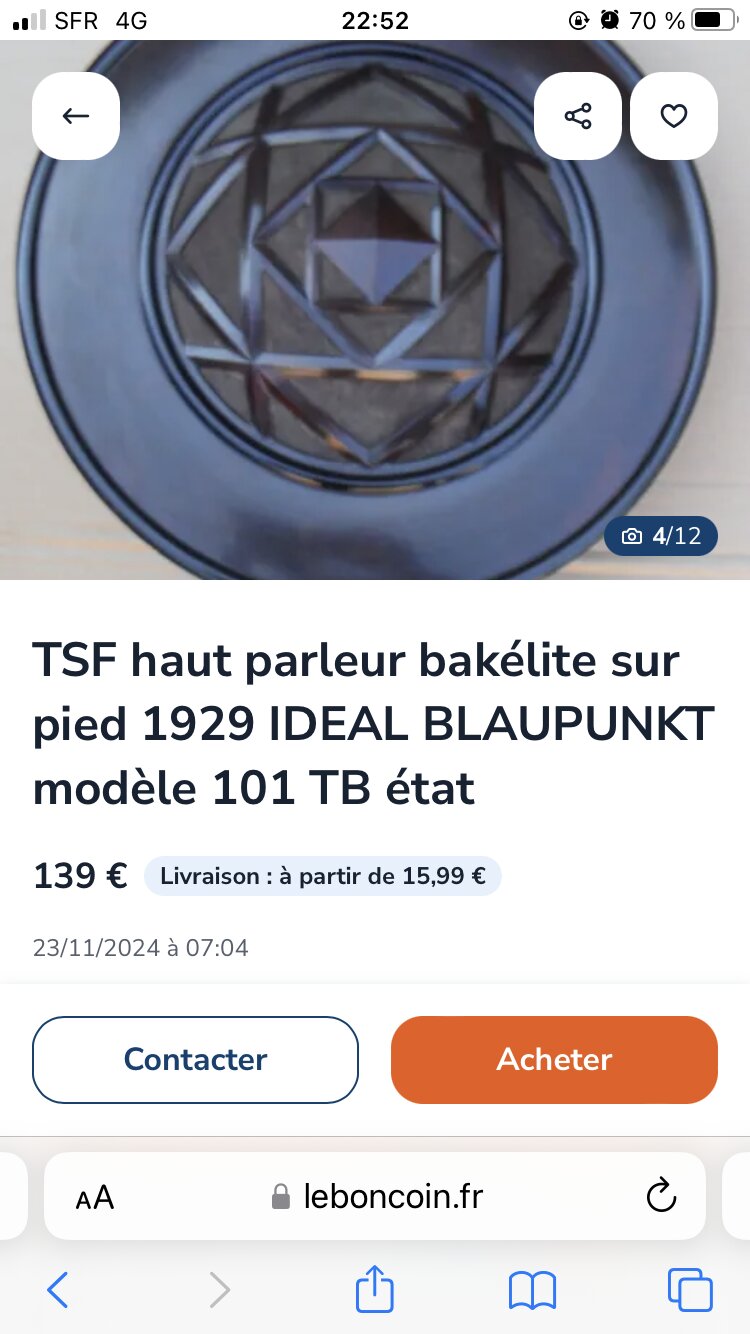Show all open Safari tabs
This screenshot has height=1334, width=750.
pyautogui.click(x=690, y=1290)
